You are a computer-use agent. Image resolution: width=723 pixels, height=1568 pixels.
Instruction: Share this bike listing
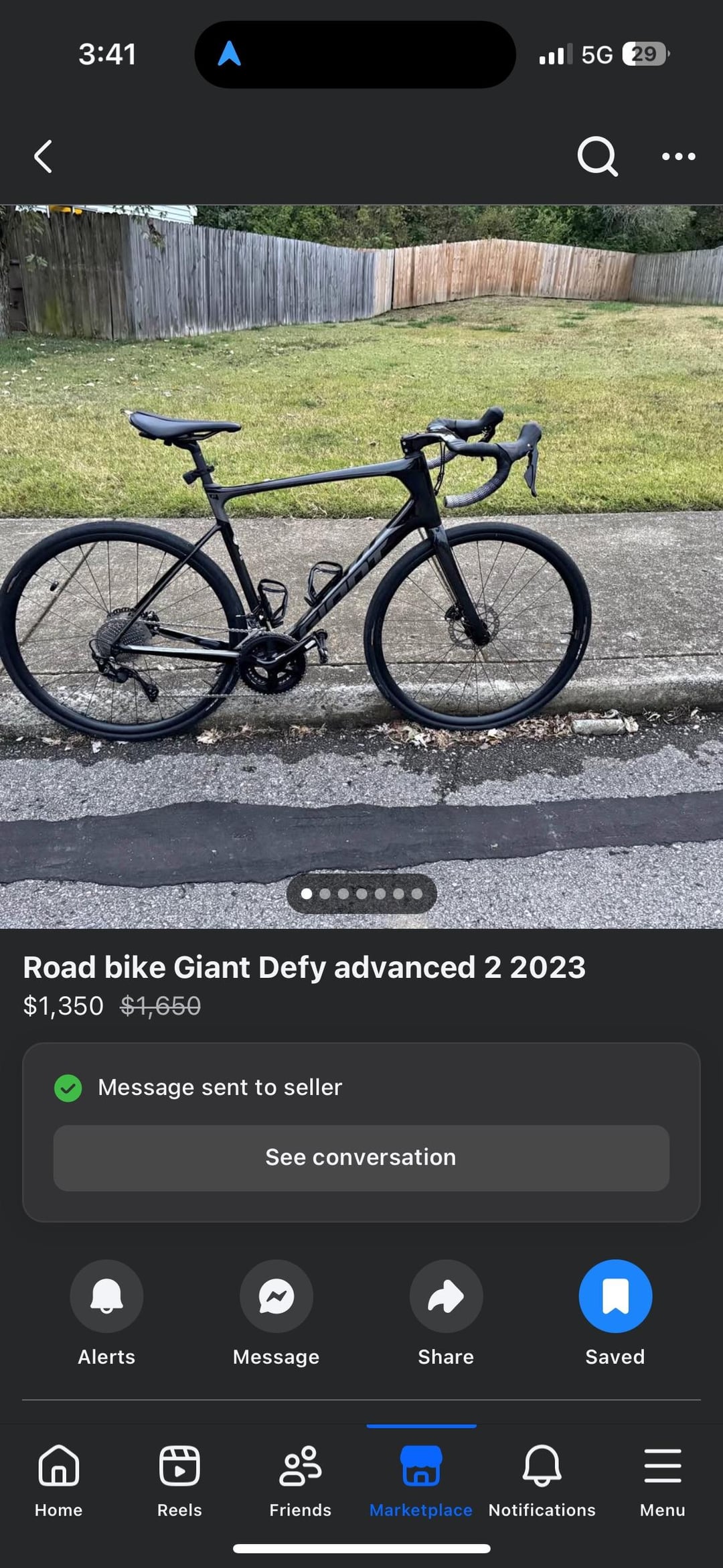pos(446,1296)
